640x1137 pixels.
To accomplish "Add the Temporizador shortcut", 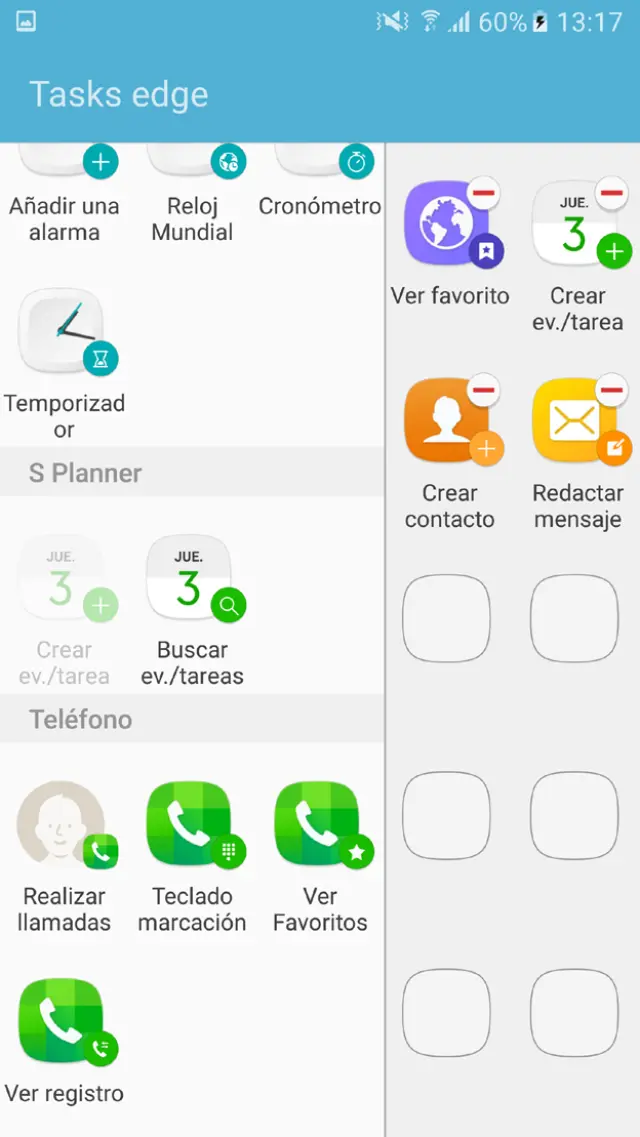I will pos(64,362).
